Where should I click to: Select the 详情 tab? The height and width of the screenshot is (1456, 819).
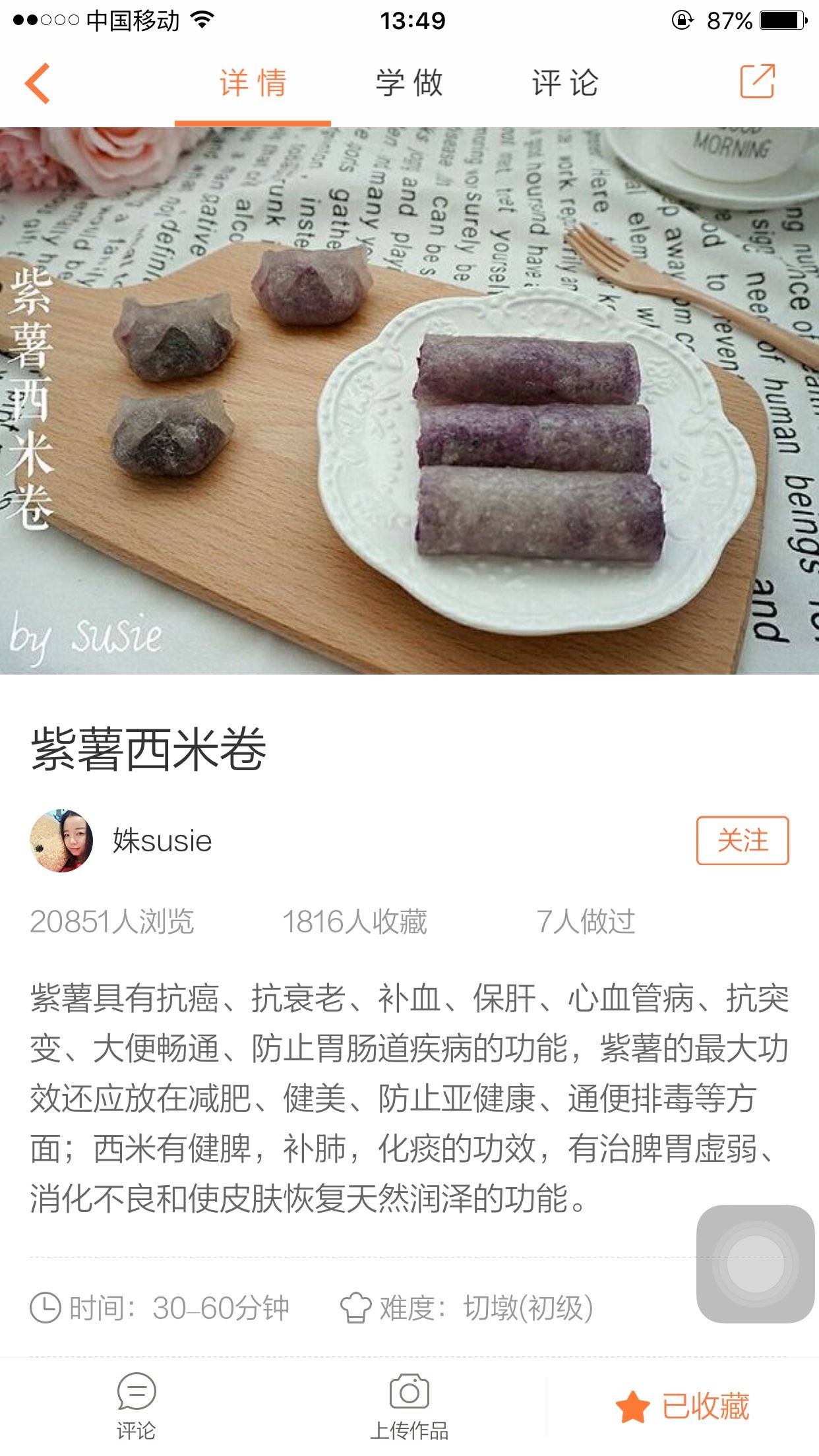(x=253, y=83)
